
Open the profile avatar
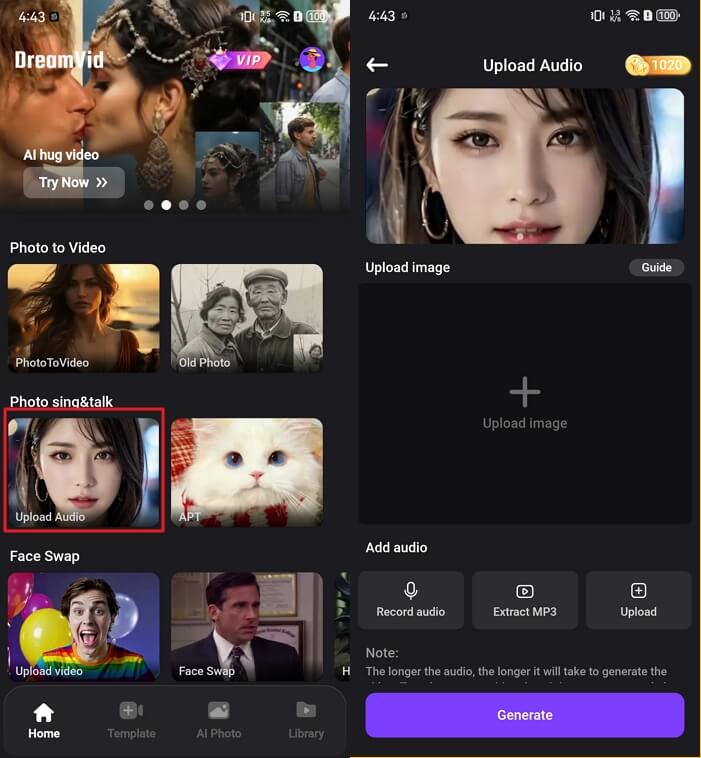(311, 59)
